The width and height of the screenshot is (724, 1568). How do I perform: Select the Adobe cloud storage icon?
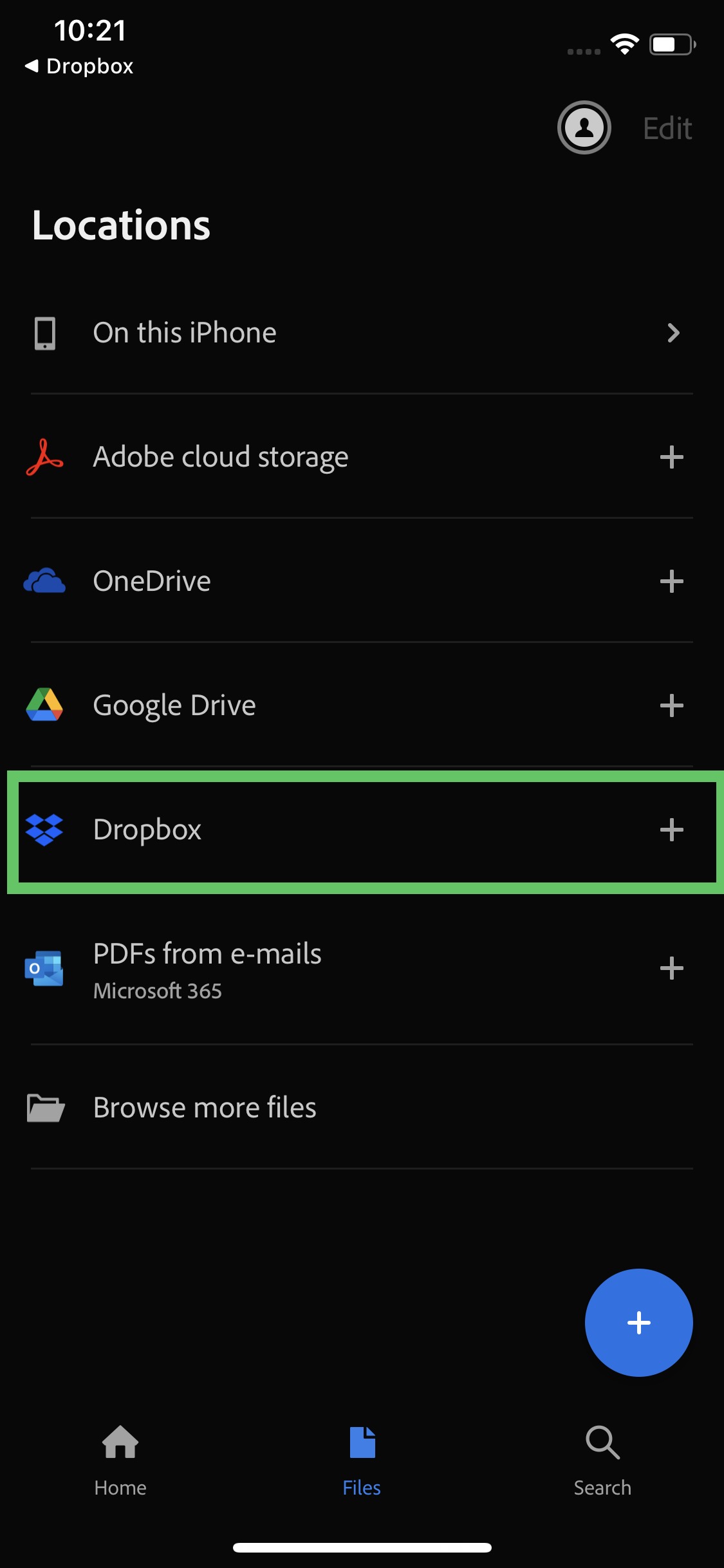(x=43, y=456)
